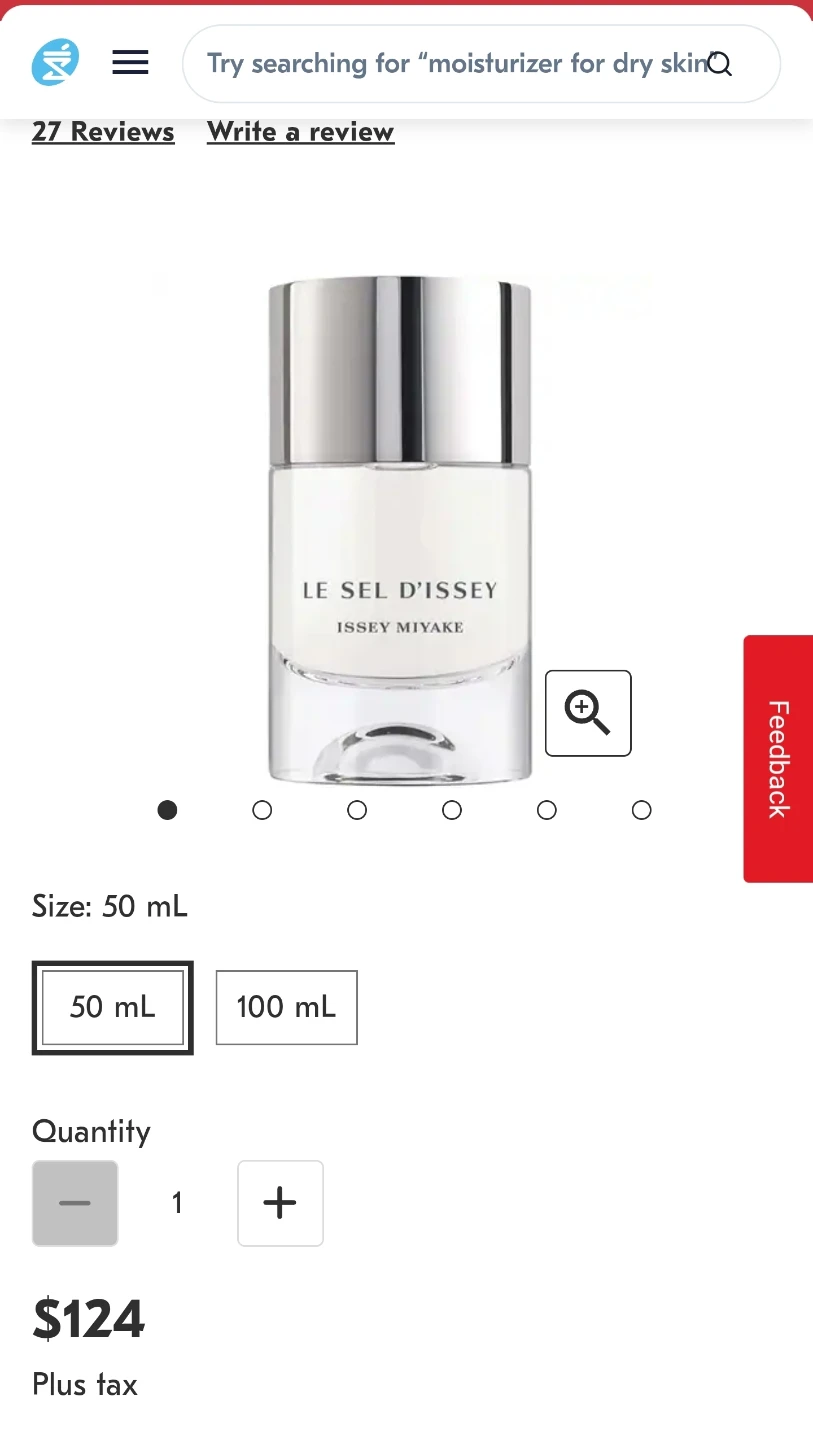
Task: Show the fifth product photo via its dot
Action: pyautogui.click(x=547, y=810)
